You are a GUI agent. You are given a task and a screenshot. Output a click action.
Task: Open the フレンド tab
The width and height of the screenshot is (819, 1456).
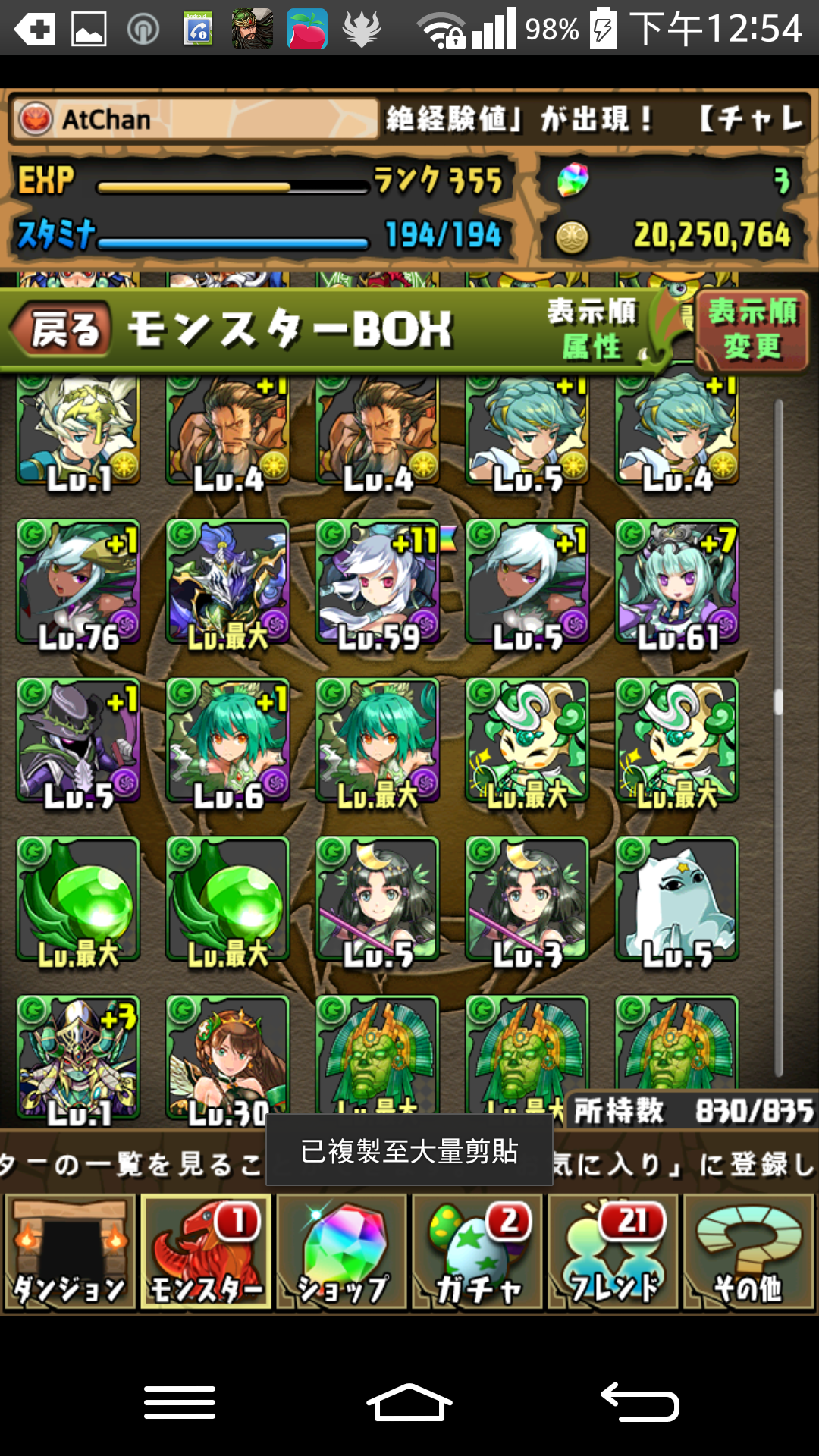pos(613,1252)
